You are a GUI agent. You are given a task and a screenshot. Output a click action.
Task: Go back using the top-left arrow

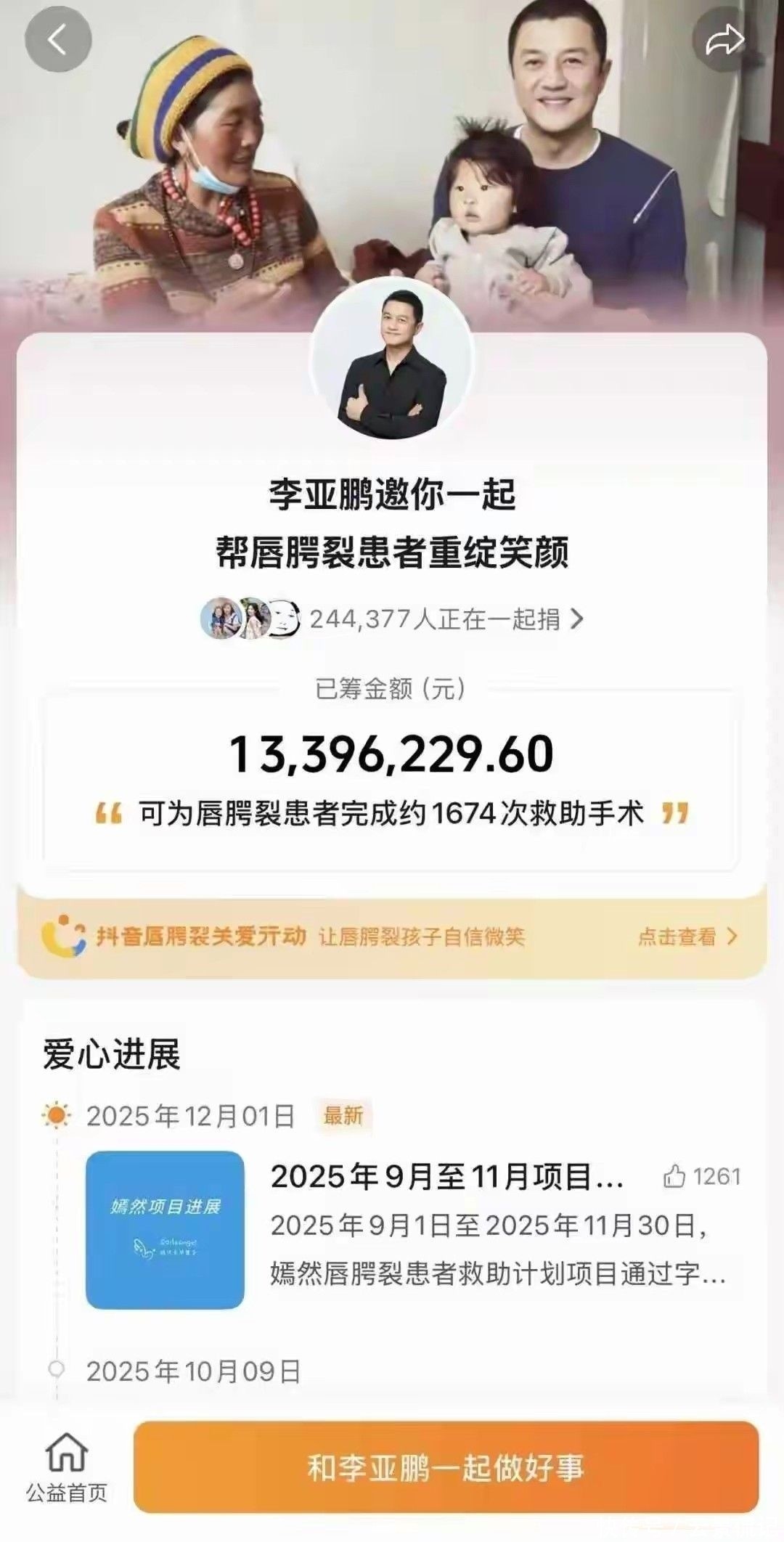(x=58, y=40)
